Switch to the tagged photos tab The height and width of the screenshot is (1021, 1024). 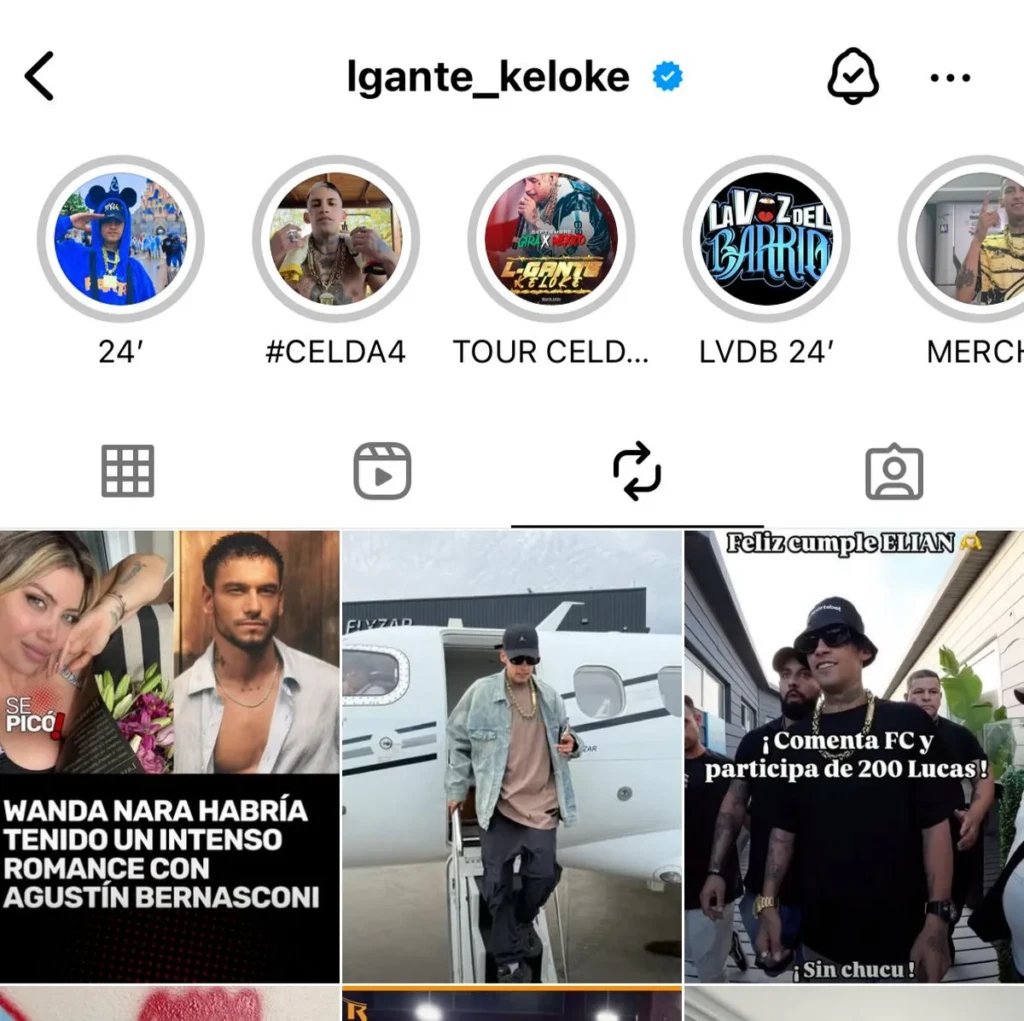point(893,471)
